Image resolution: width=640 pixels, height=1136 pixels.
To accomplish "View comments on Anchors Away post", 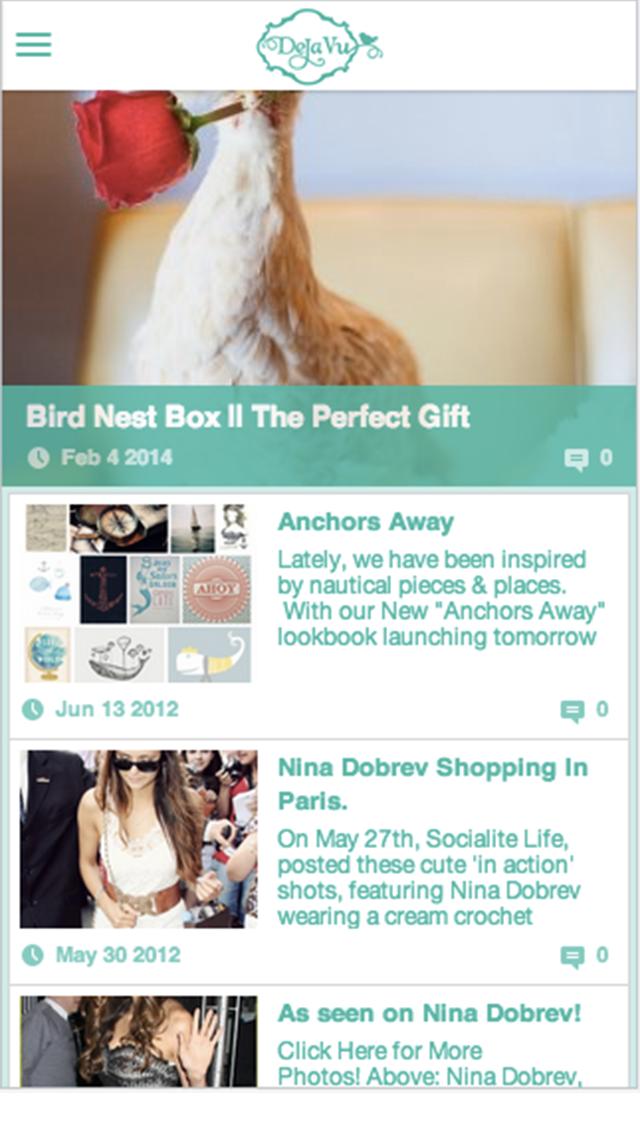I will click(x=585, y=710).
